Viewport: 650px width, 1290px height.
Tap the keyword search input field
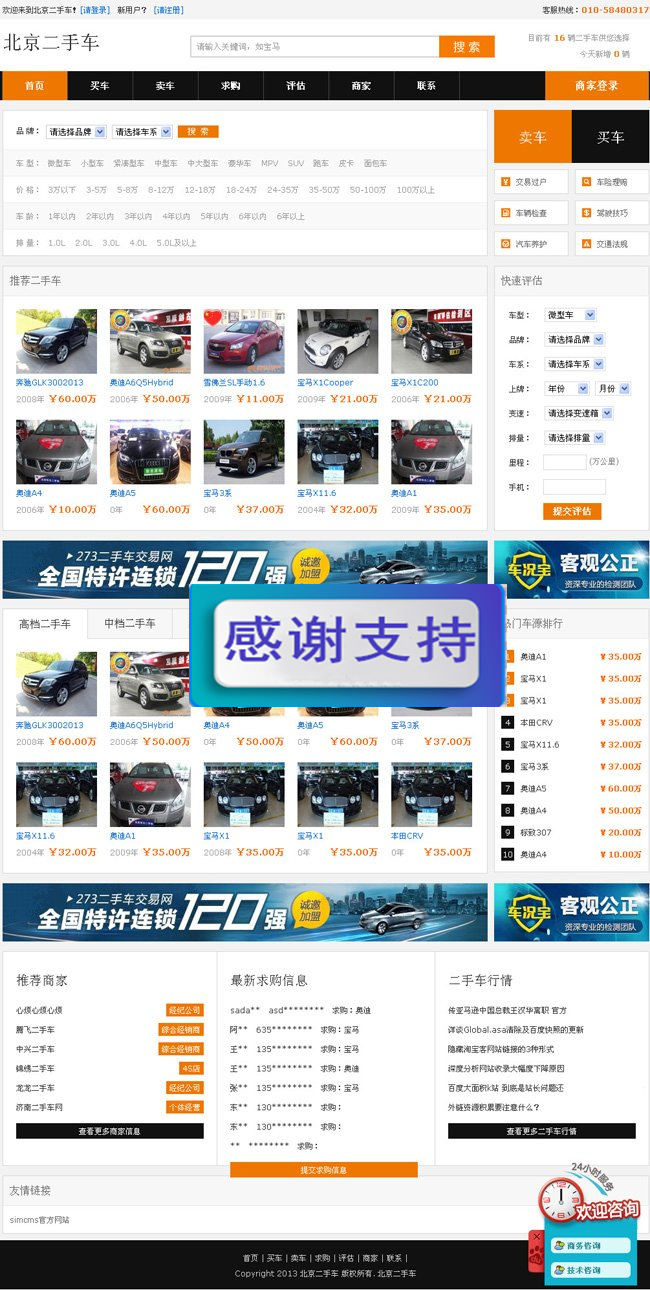(314, 47)
